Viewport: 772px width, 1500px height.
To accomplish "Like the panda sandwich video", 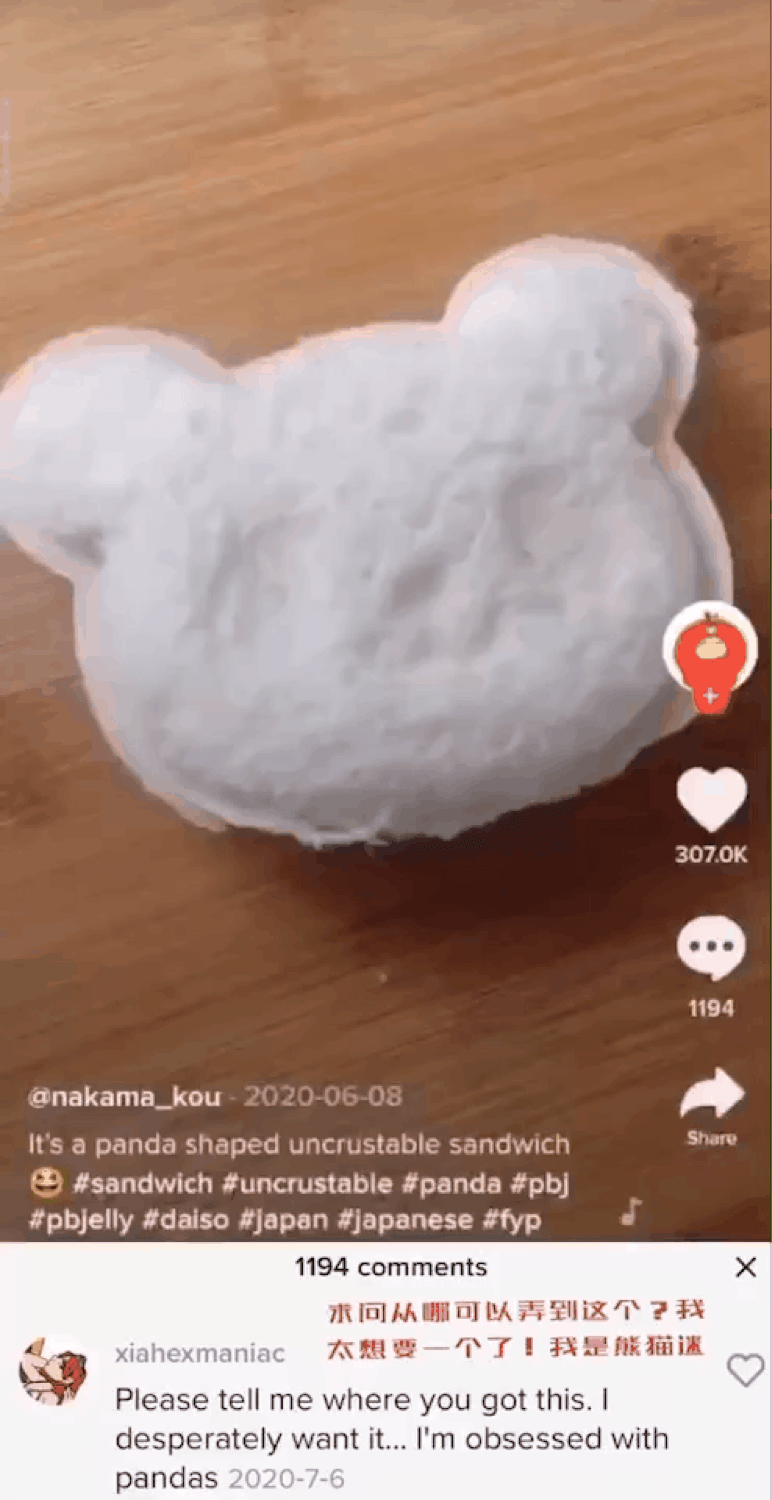I will tap(711, 800).
